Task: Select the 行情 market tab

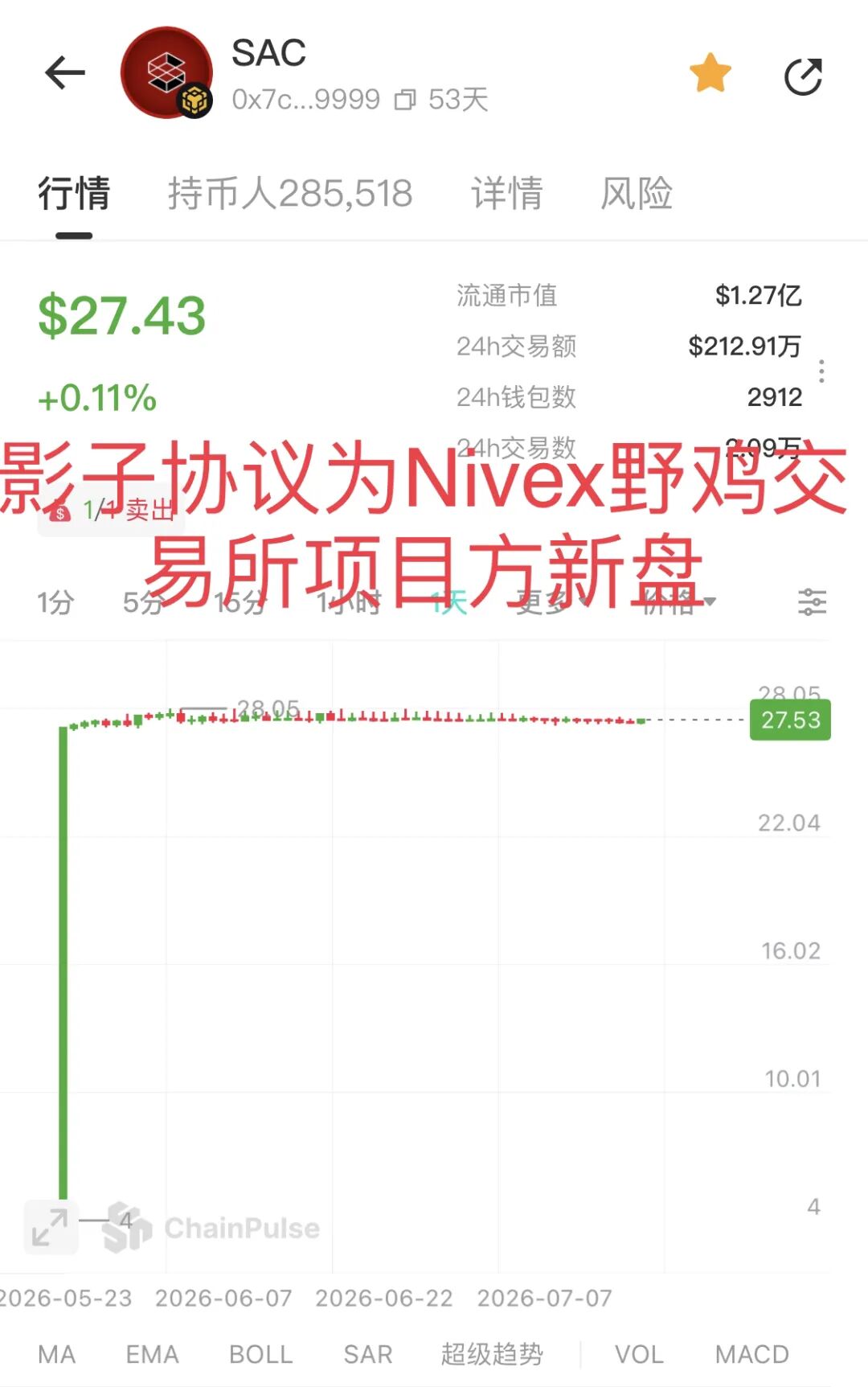Action: [x=74, y=194]
